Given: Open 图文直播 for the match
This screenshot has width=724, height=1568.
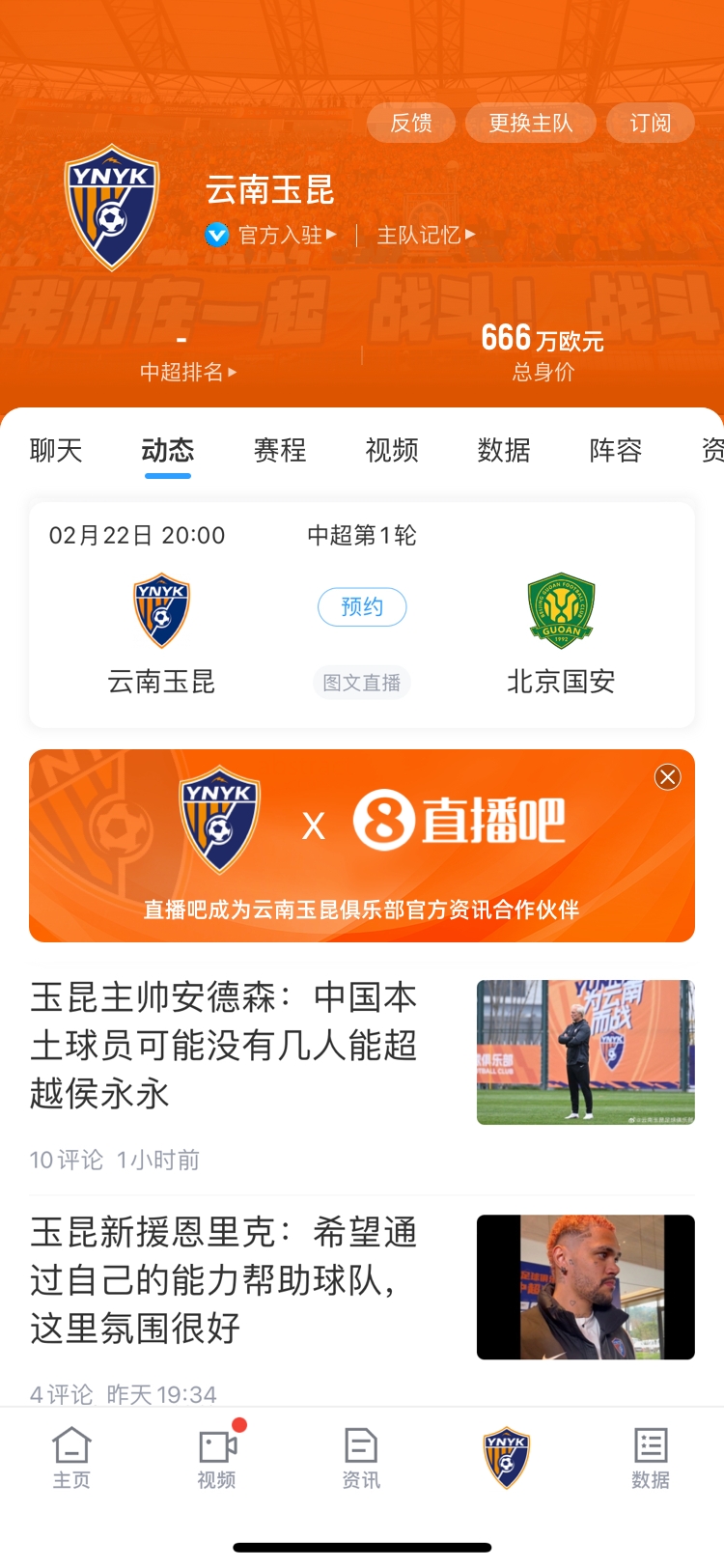Looking at the screenshot, I should tap(362, 683).
